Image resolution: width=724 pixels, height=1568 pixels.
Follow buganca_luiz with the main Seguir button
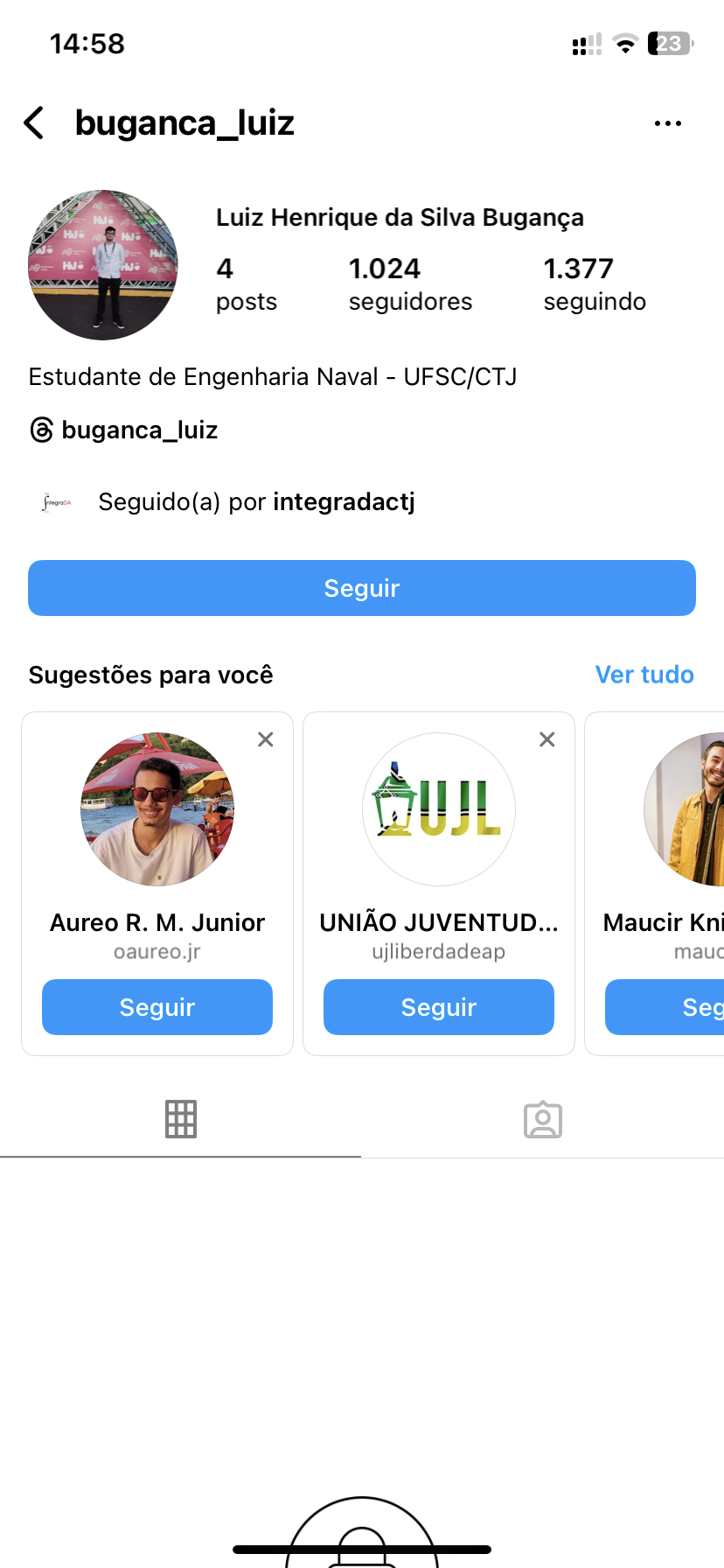(362, 588)
